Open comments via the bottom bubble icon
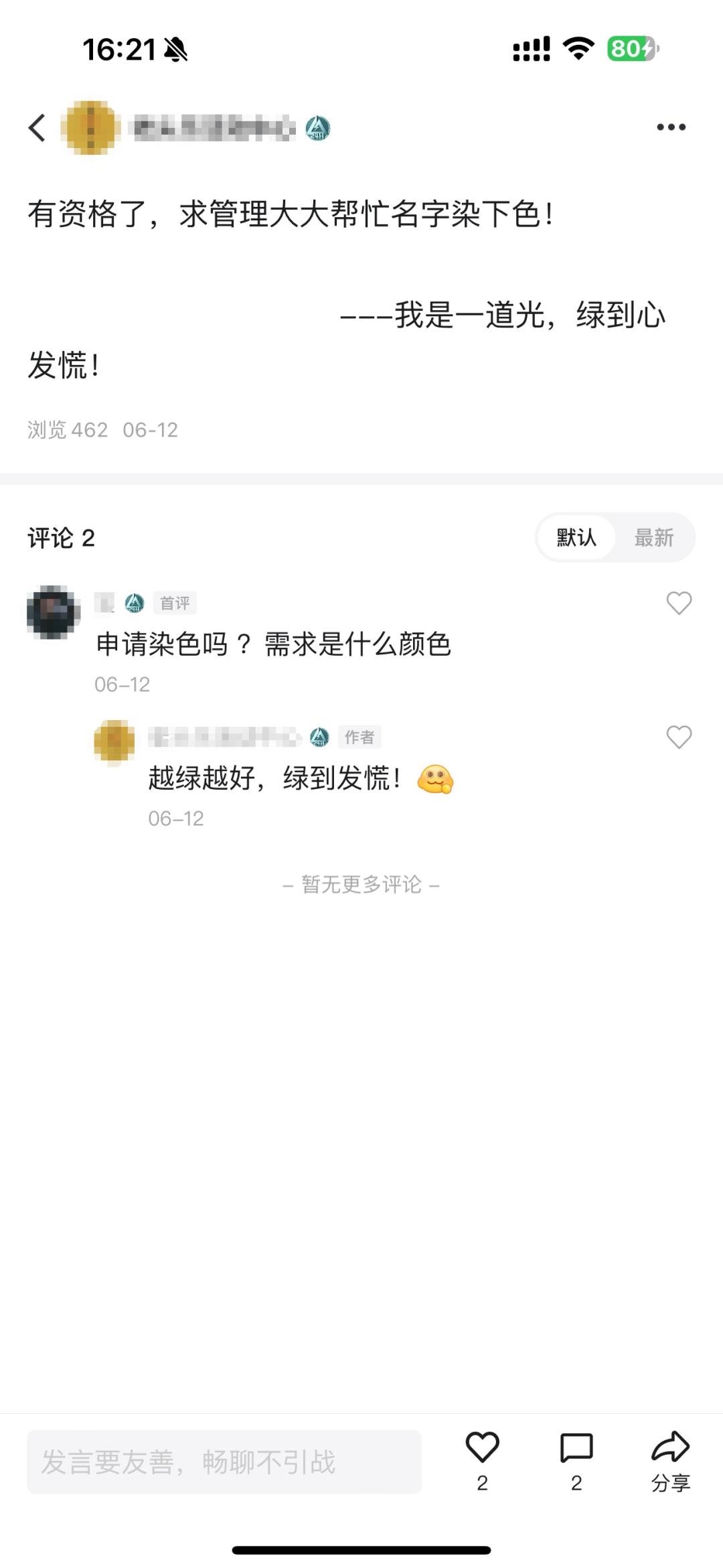This screenshot has height=1568, width=723. point(576,1448)
